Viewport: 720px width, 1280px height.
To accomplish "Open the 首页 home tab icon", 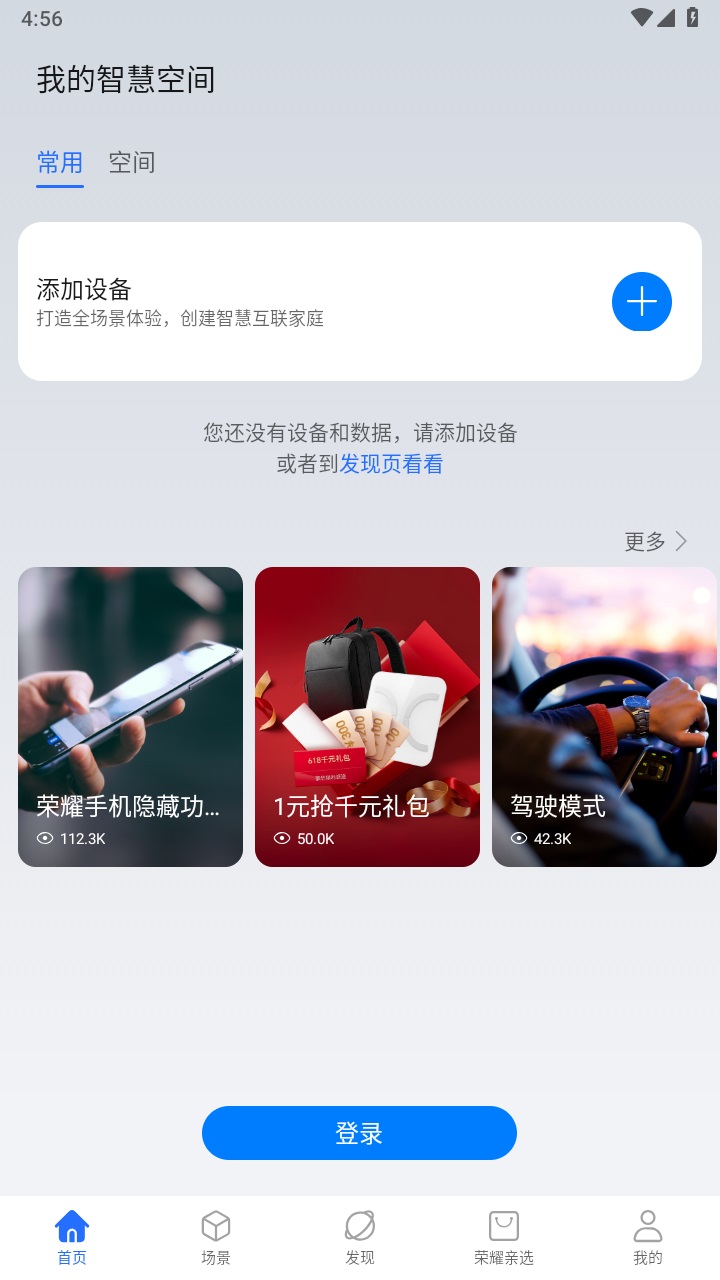I will tap(71, 1225).
